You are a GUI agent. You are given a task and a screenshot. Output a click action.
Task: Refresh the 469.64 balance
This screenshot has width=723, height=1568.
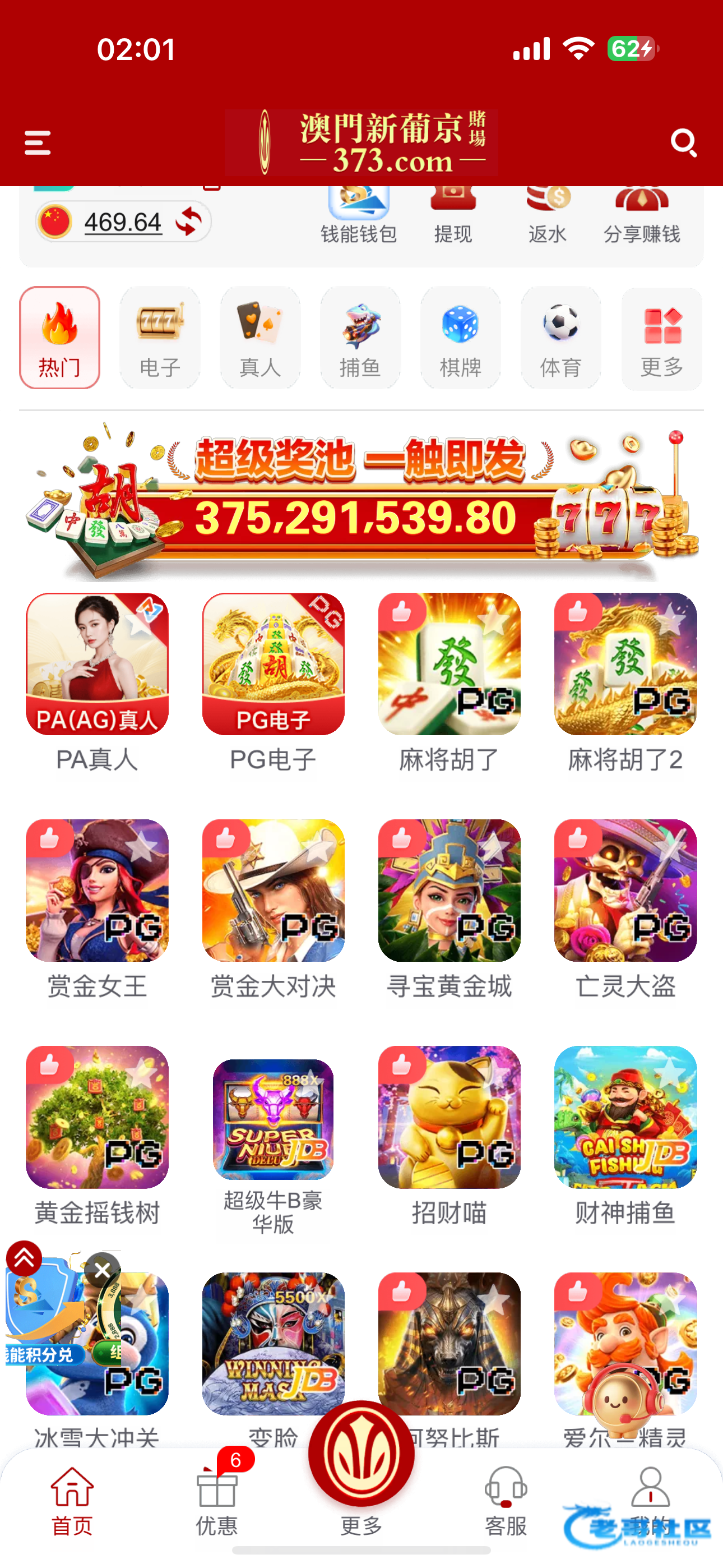click(x=189, y=222)
